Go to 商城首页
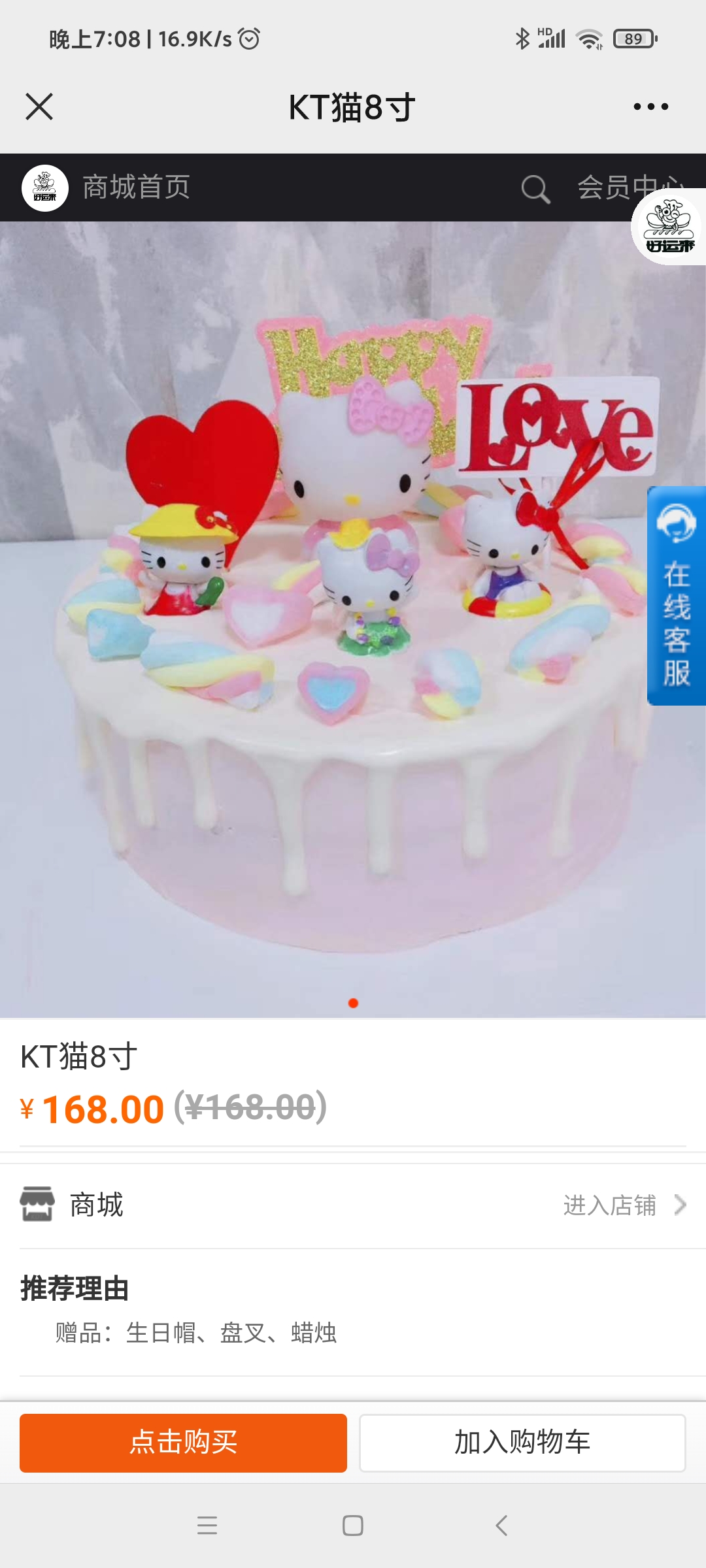This screenshot has width=706, height=1568. [x=136, y=188]
